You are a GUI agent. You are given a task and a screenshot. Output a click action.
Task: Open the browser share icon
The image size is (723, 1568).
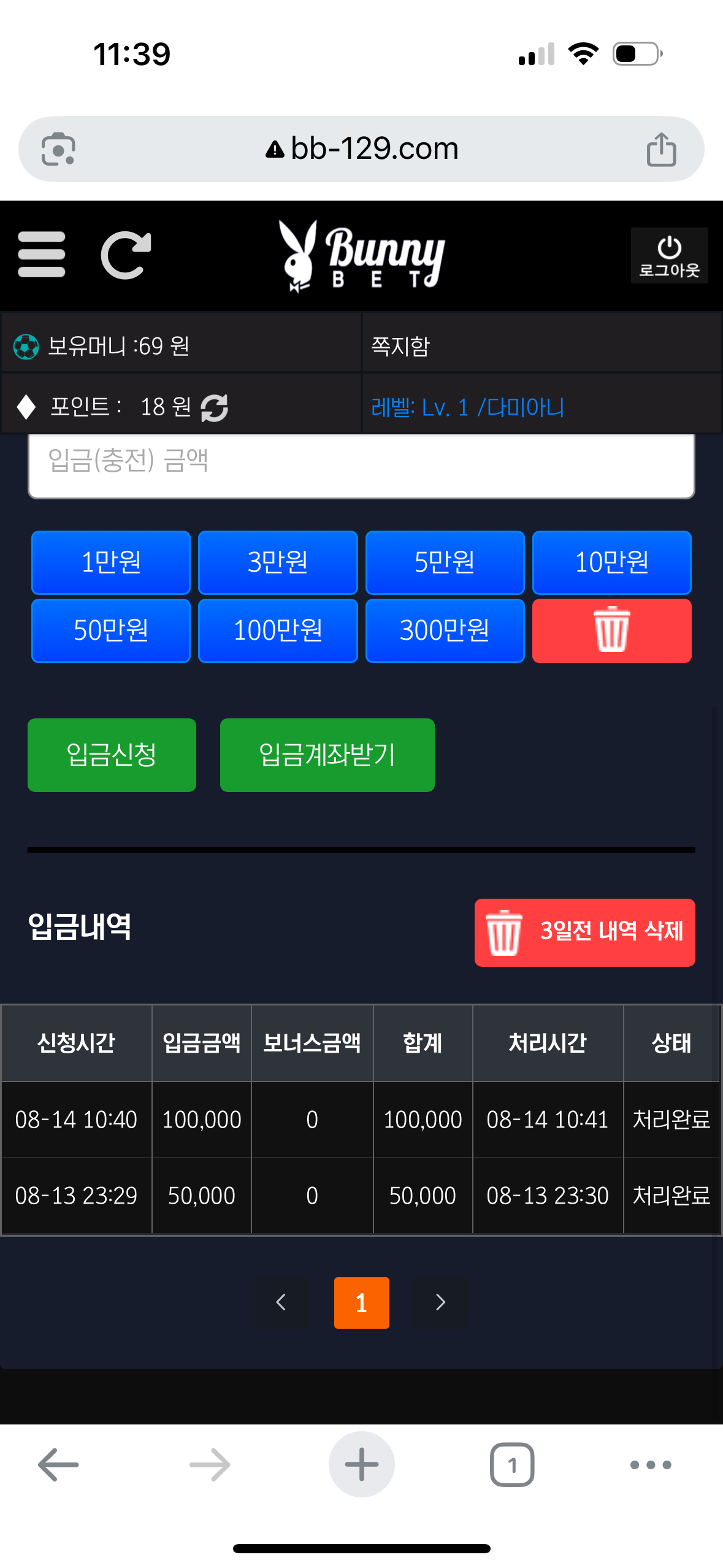[661, 149]
